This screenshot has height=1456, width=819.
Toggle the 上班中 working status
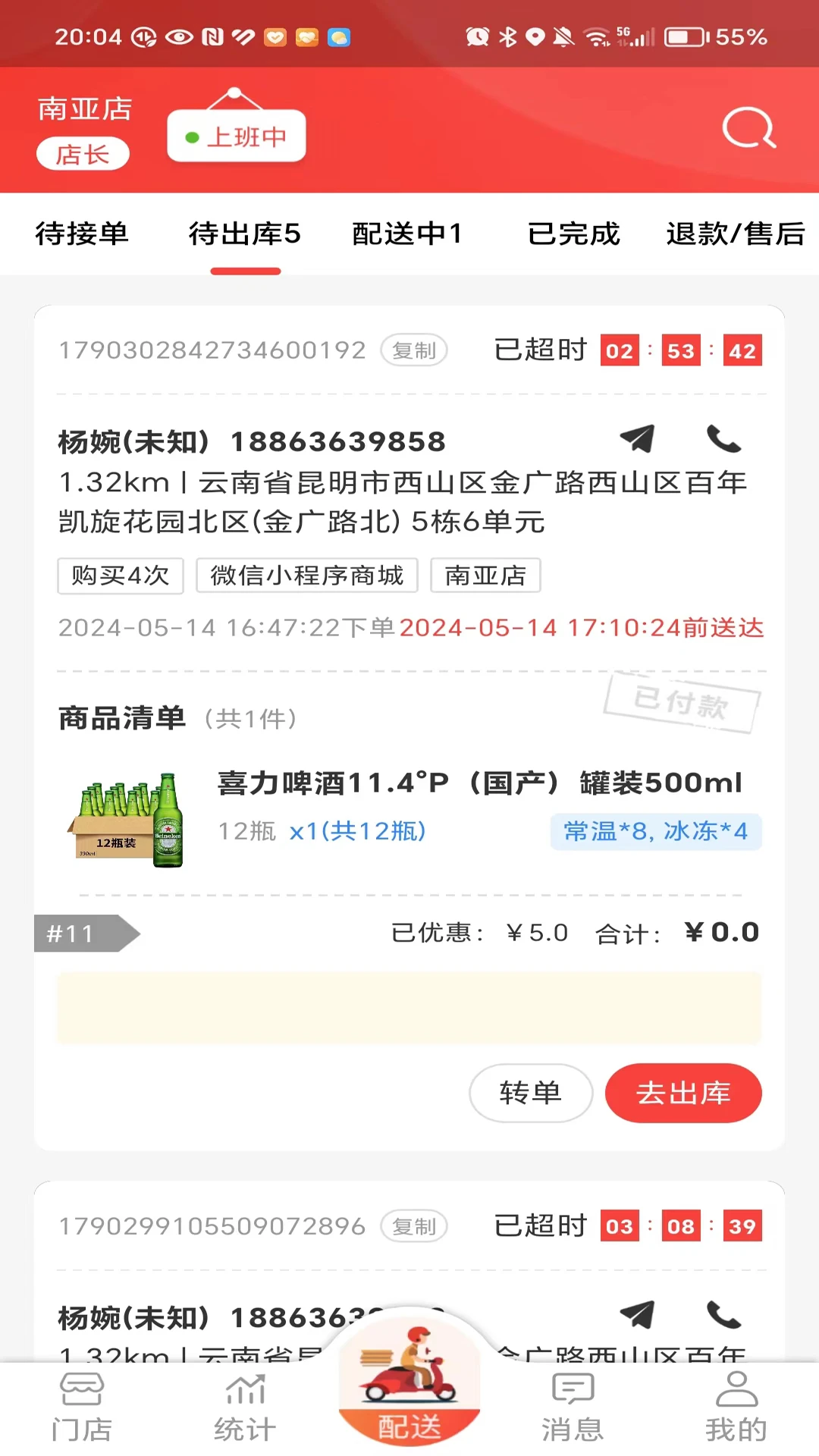click(x=236, y=136)
